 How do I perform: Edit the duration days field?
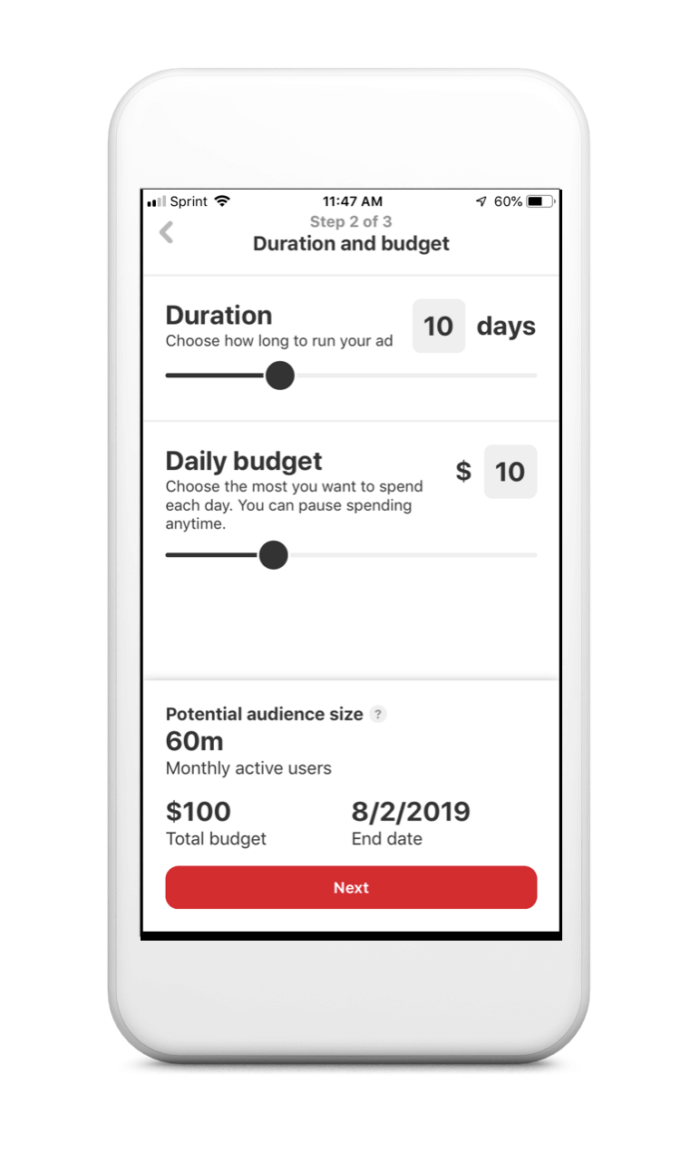[438, 326]
